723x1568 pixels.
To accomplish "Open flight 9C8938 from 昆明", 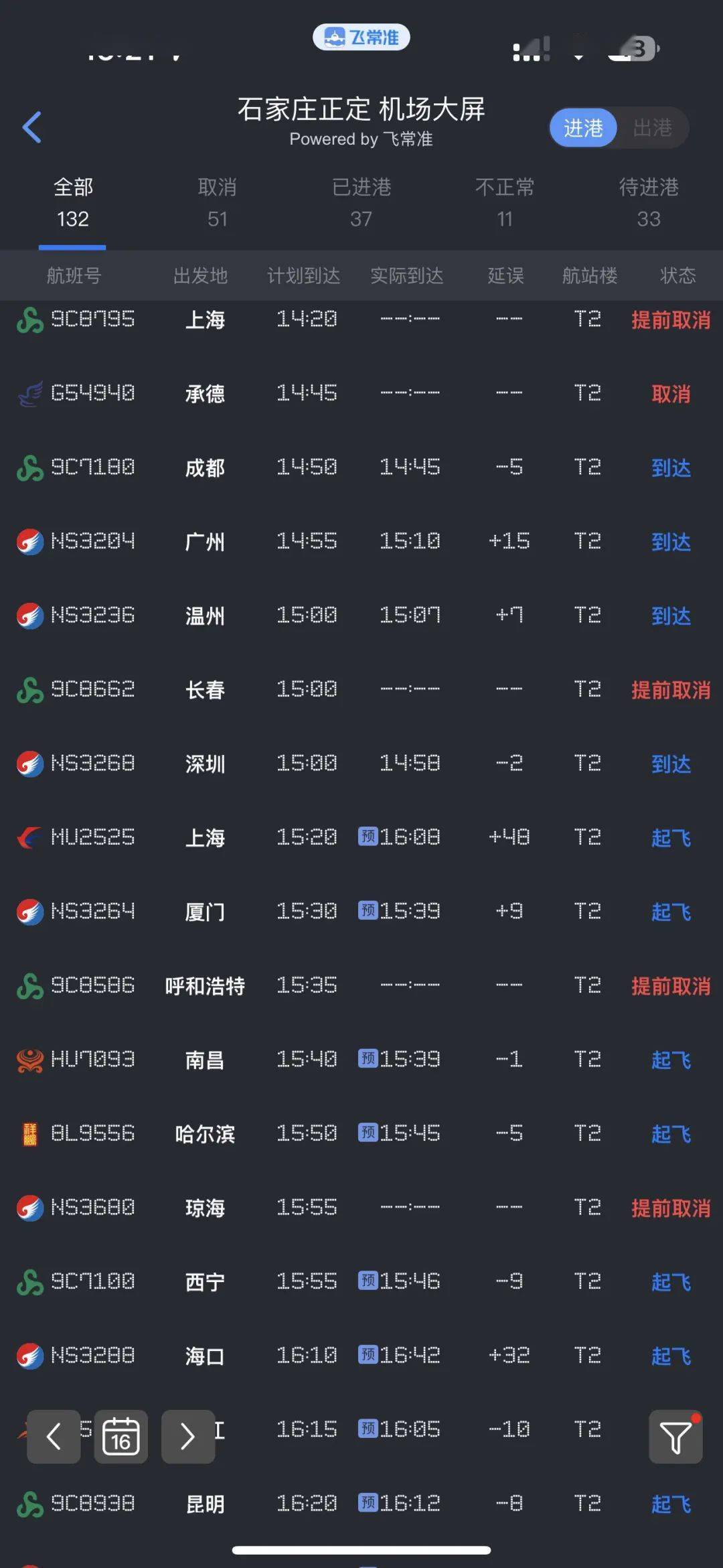I will click(361, 1504).
